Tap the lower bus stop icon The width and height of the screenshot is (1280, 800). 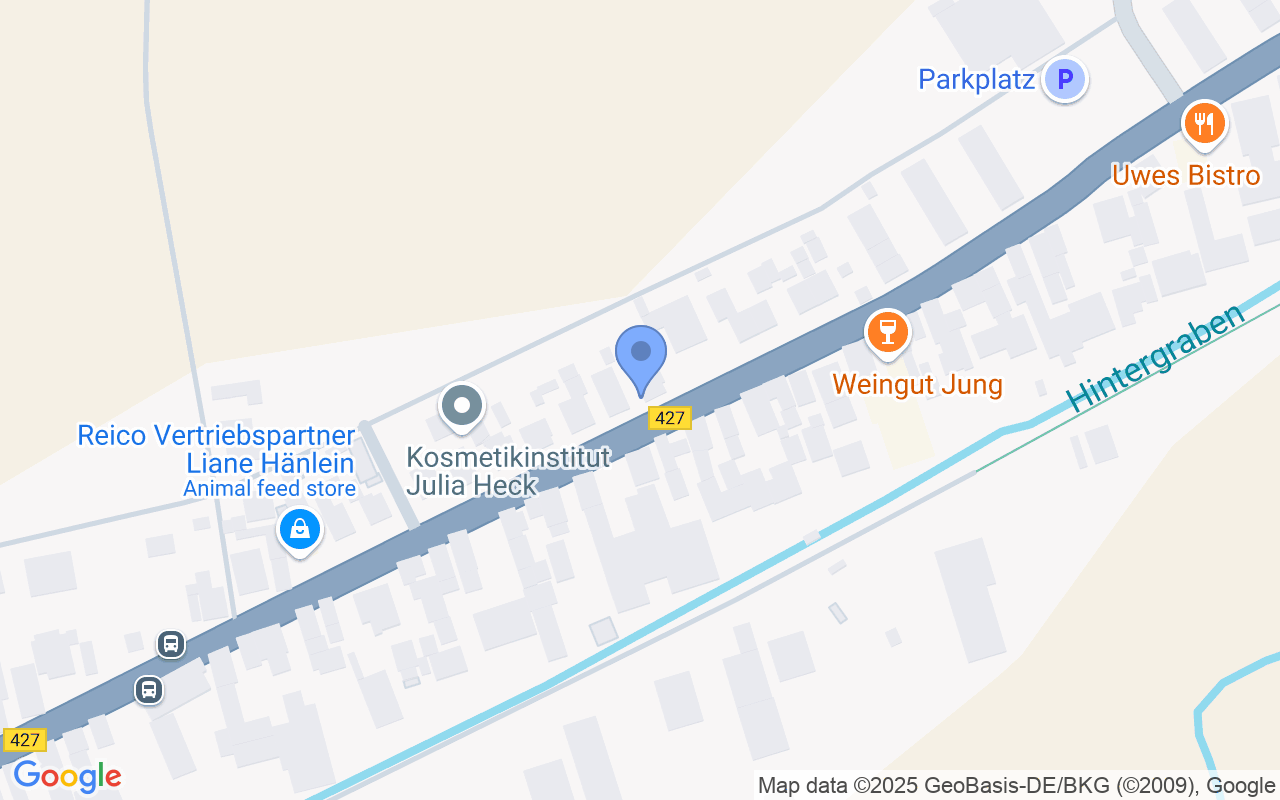tap(149, 689)
